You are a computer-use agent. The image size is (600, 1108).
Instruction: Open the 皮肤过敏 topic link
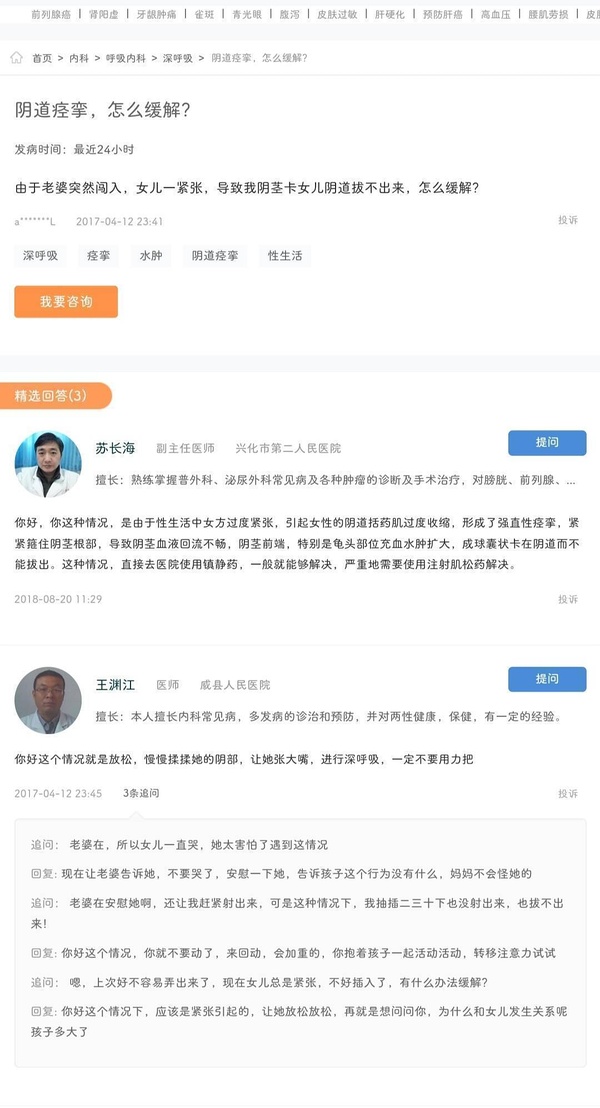336,15
